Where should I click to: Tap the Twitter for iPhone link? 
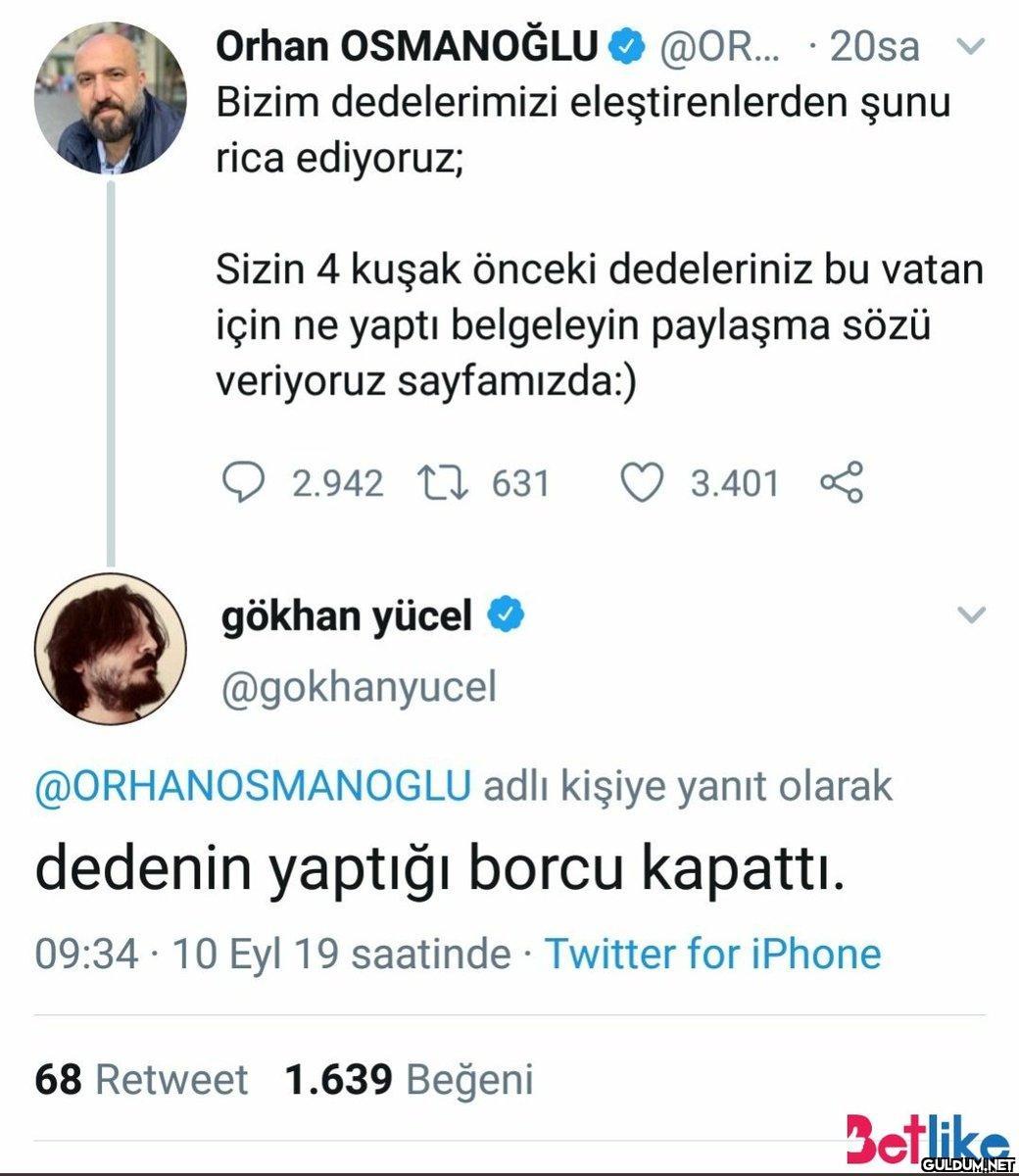(712, 953)
